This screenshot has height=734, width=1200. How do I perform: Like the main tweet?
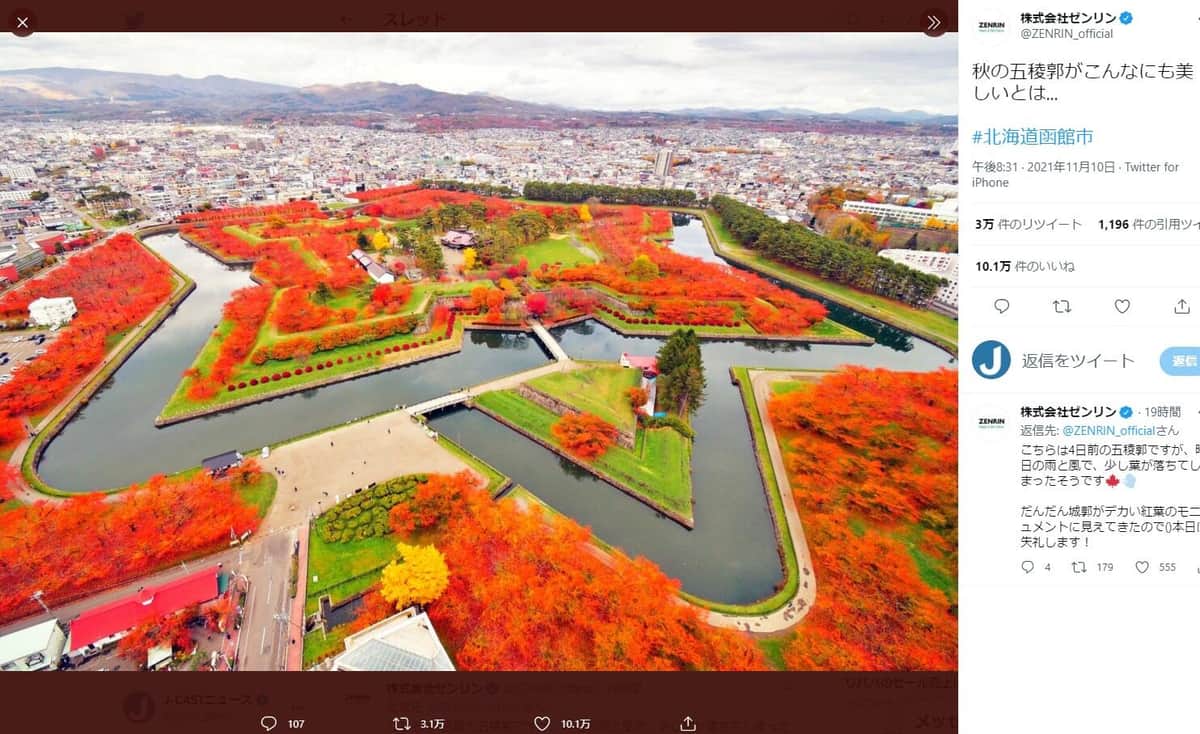(x=1122, y=306)
